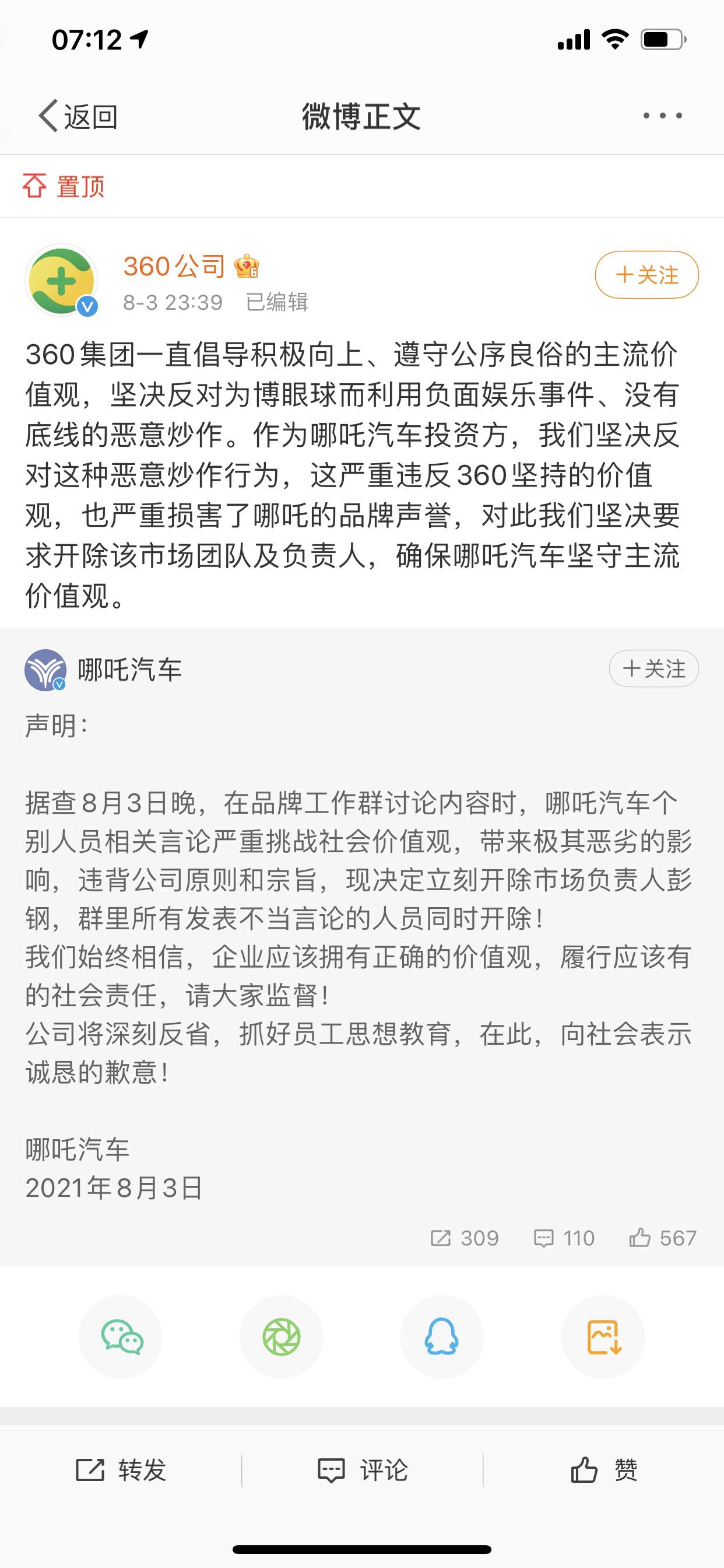Share to WeChat Moments
The width and height of the screenshot is (724, 1568).
(x=282, y=1336)
